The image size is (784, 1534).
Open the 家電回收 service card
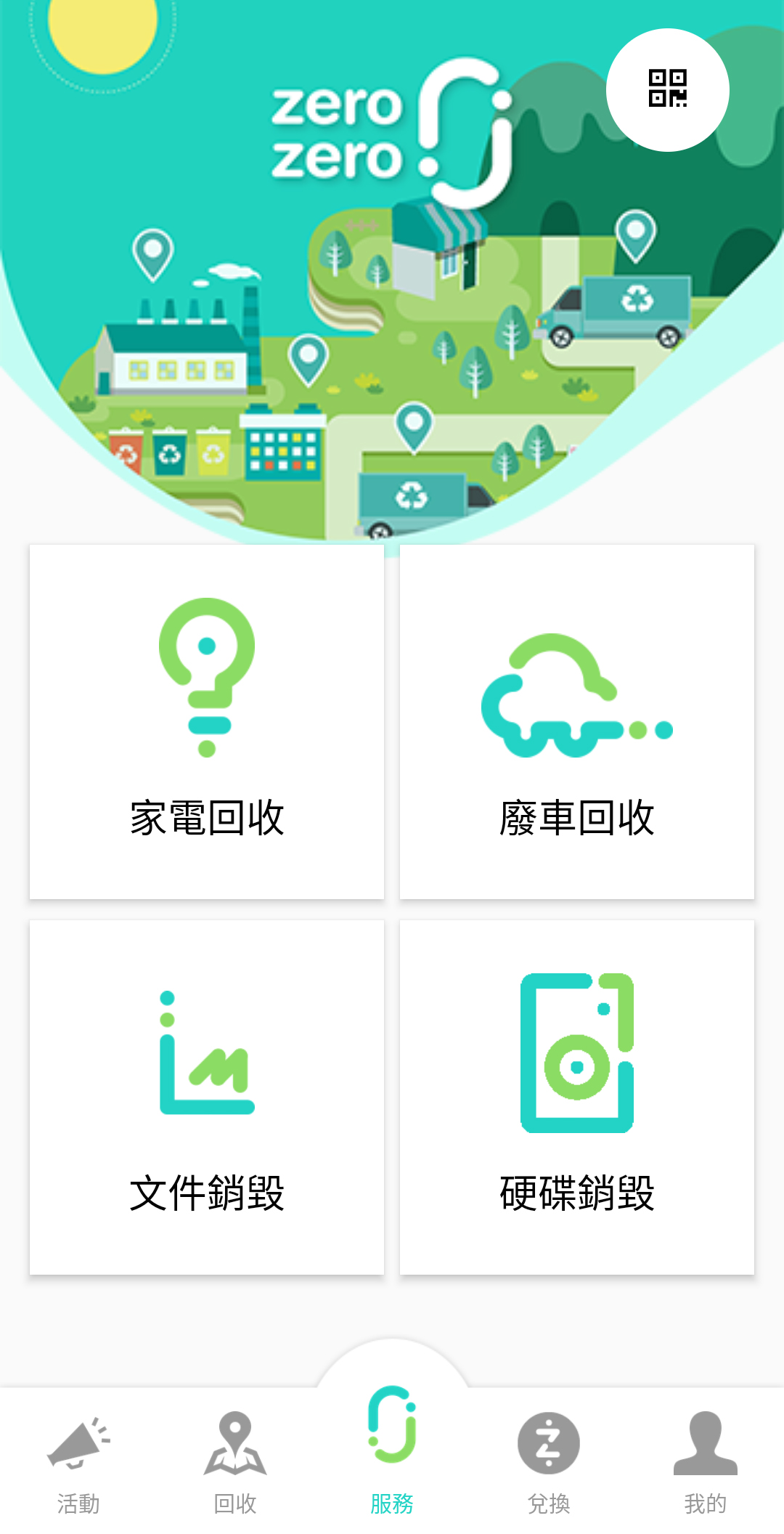pos(207,722)
